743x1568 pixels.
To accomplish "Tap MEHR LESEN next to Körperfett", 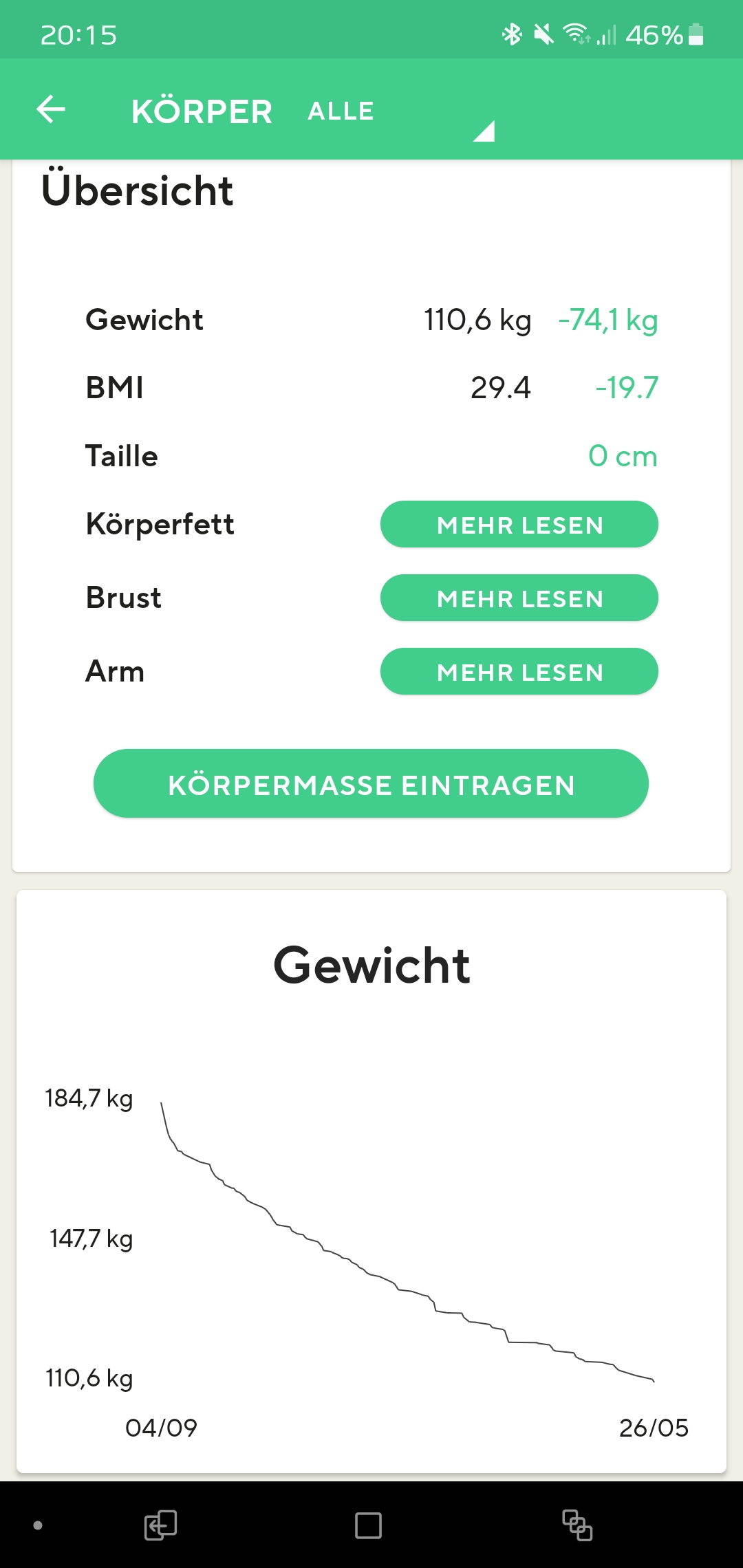I will click(x=519, y=525).
